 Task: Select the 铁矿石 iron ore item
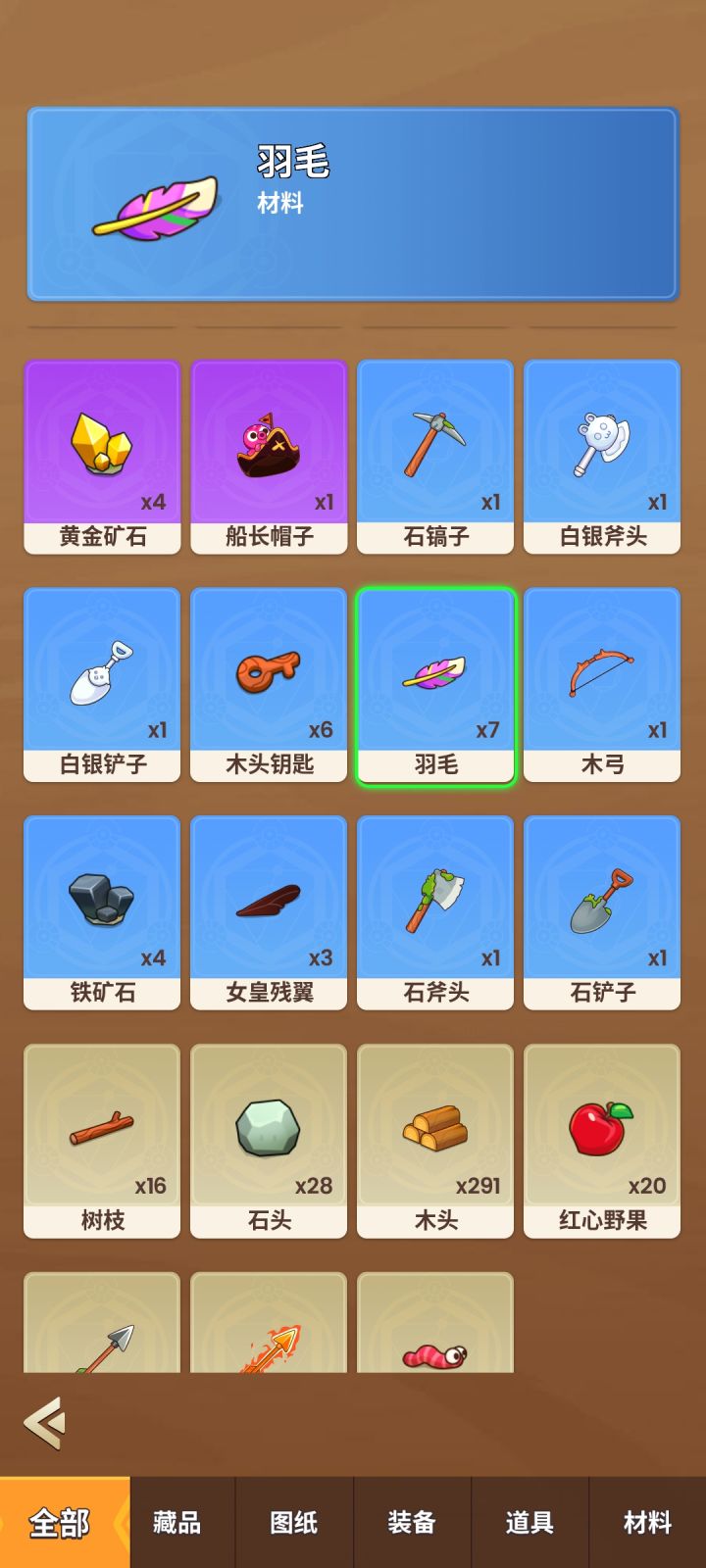tap(102, 902)
